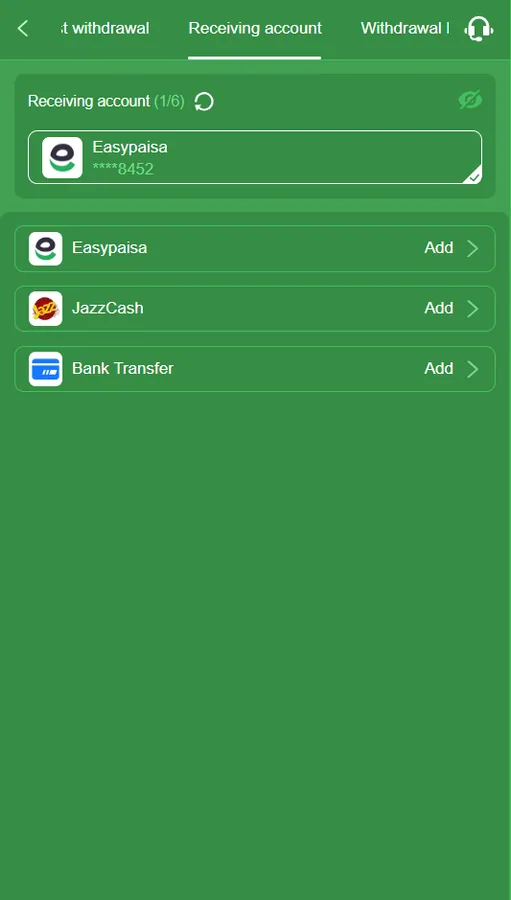Viewport: 511px width, 900px height.
Task: Switch to the Request withdrawal tab
Action: tap(104, 28)
